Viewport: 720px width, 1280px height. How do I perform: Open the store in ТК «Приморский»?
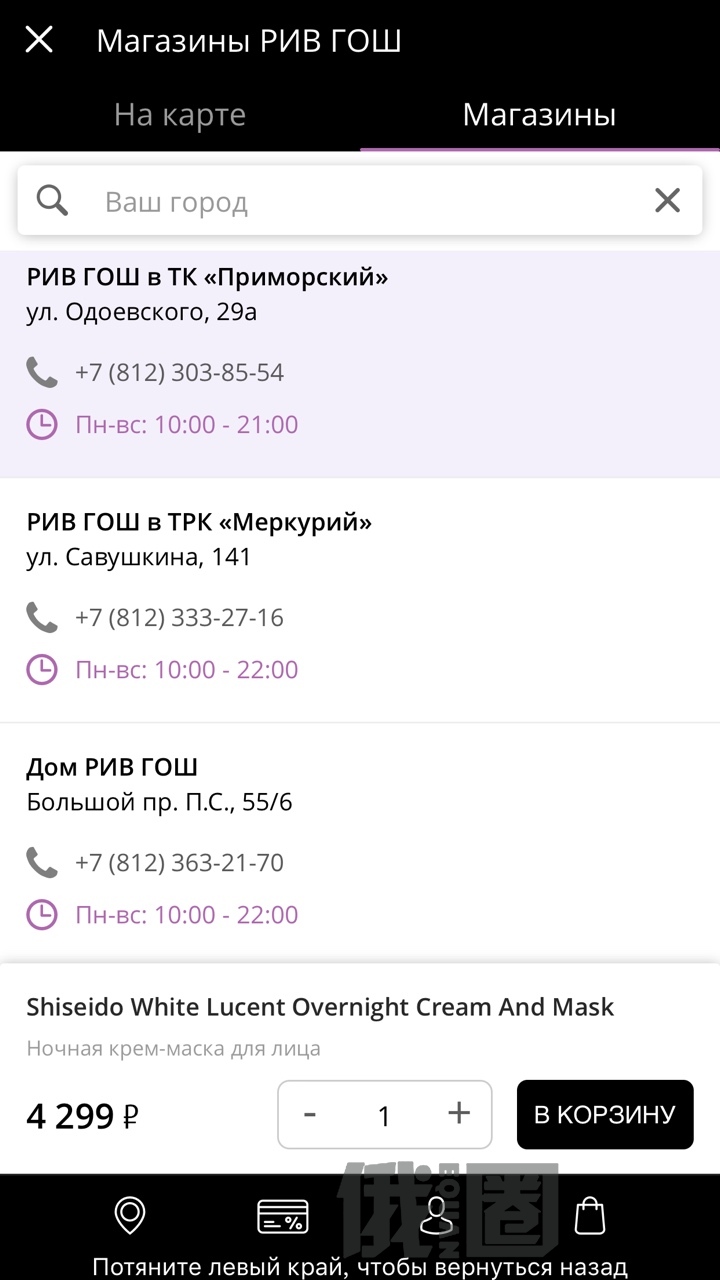click(360, 364)
